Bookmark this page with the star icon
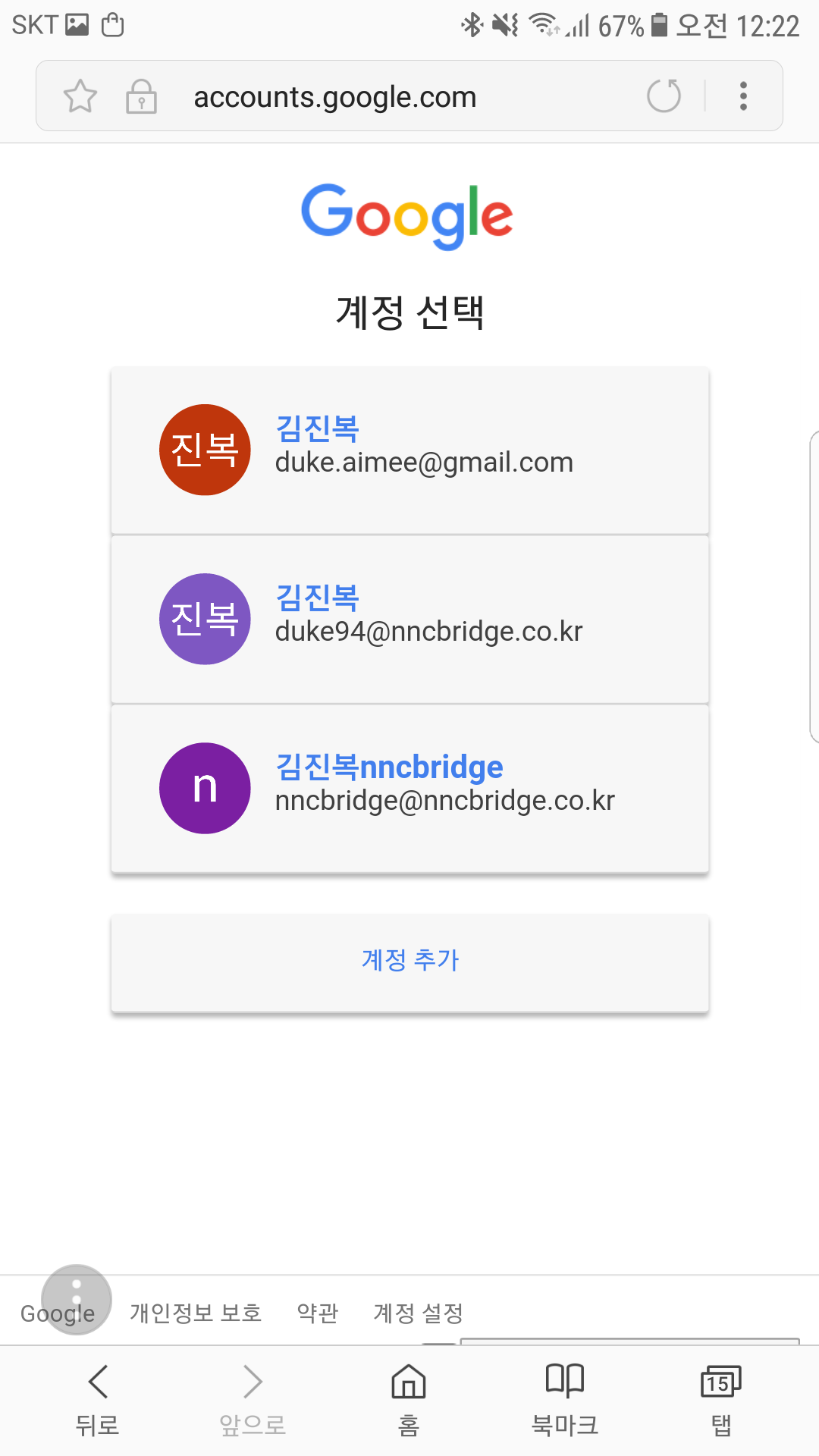This screenshot has width=819, height=1456. click(x=80, y=96)
